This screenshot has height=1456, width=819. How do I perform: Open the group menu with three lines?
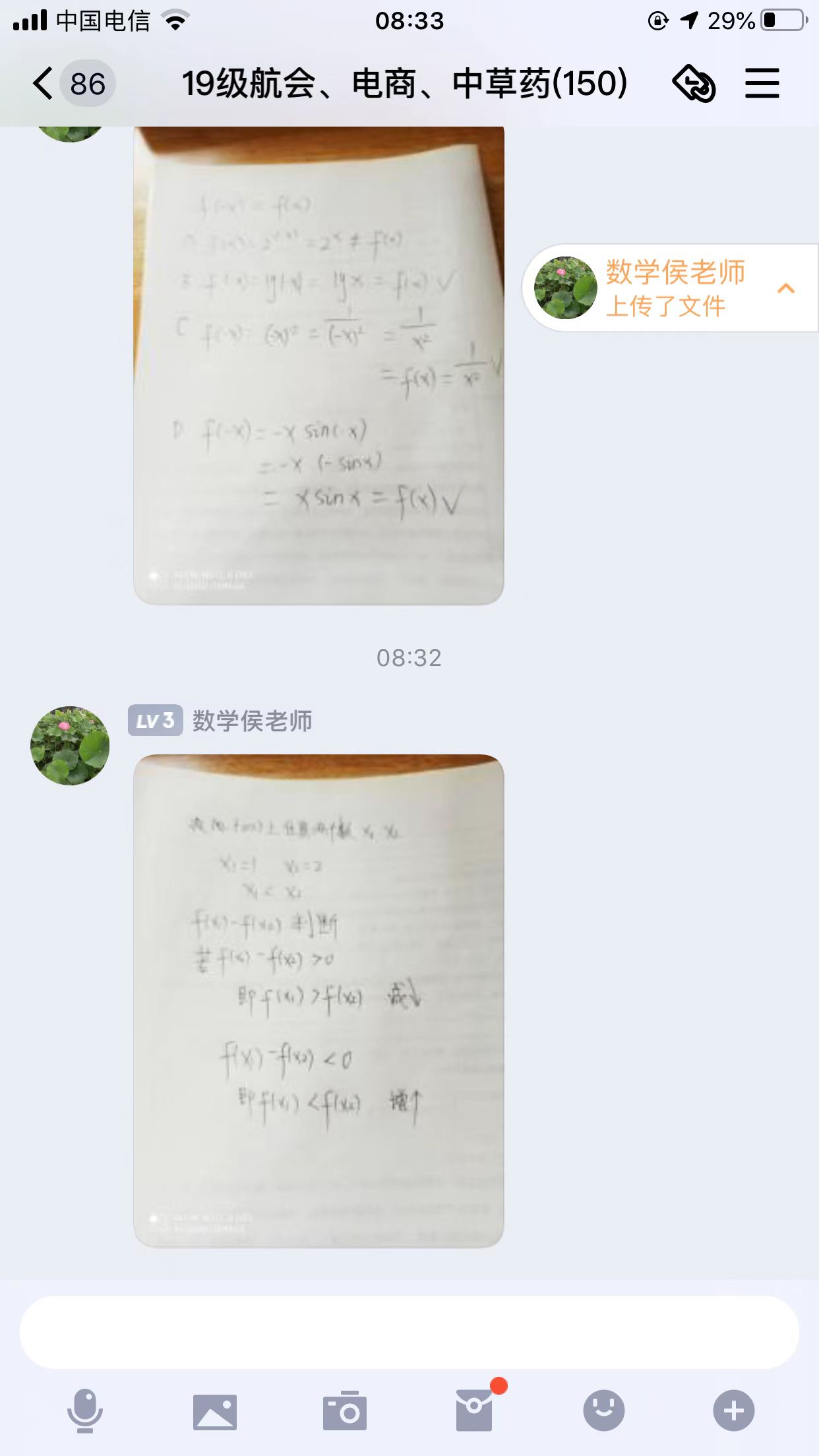tap(762, 84)
